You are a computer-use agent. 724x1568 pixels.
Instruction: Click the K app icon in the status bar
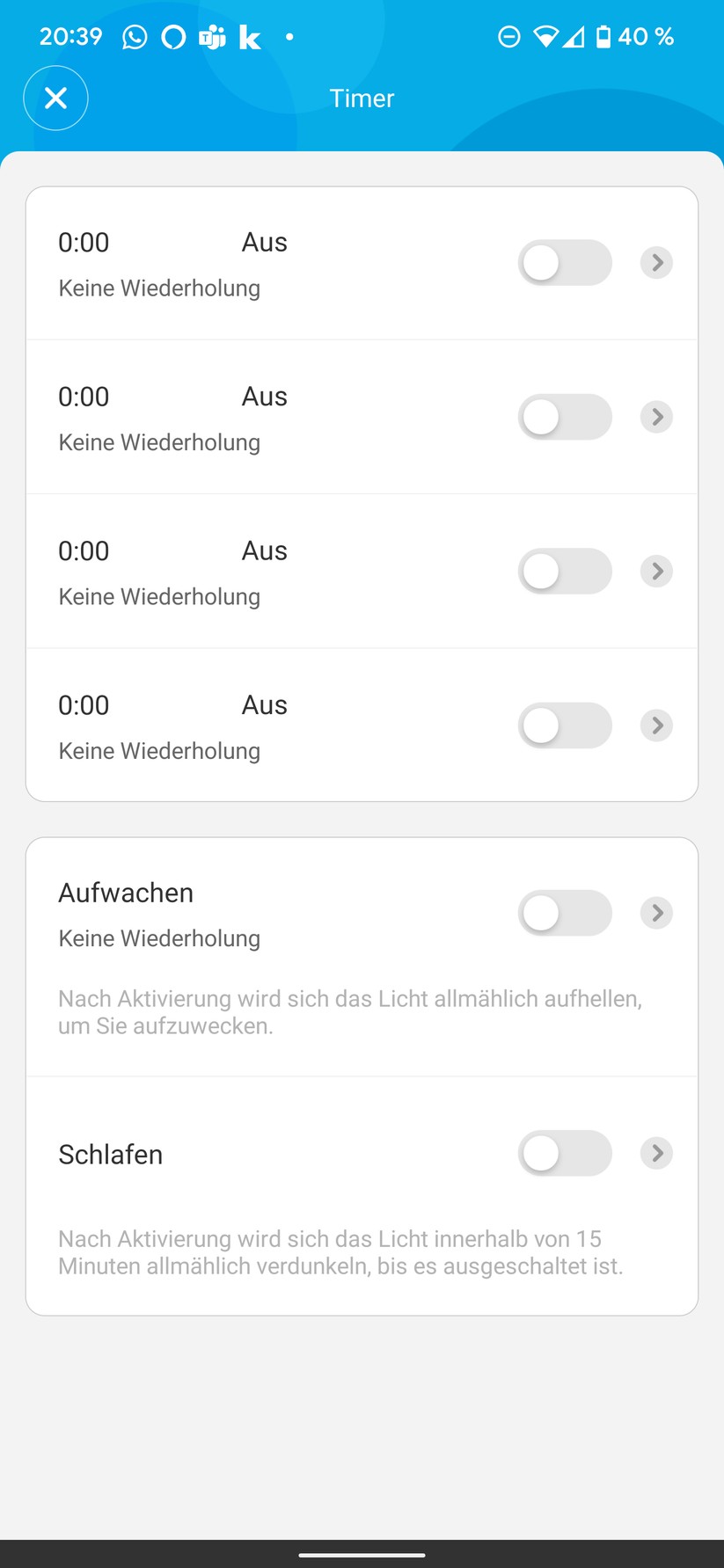point(249,36)
